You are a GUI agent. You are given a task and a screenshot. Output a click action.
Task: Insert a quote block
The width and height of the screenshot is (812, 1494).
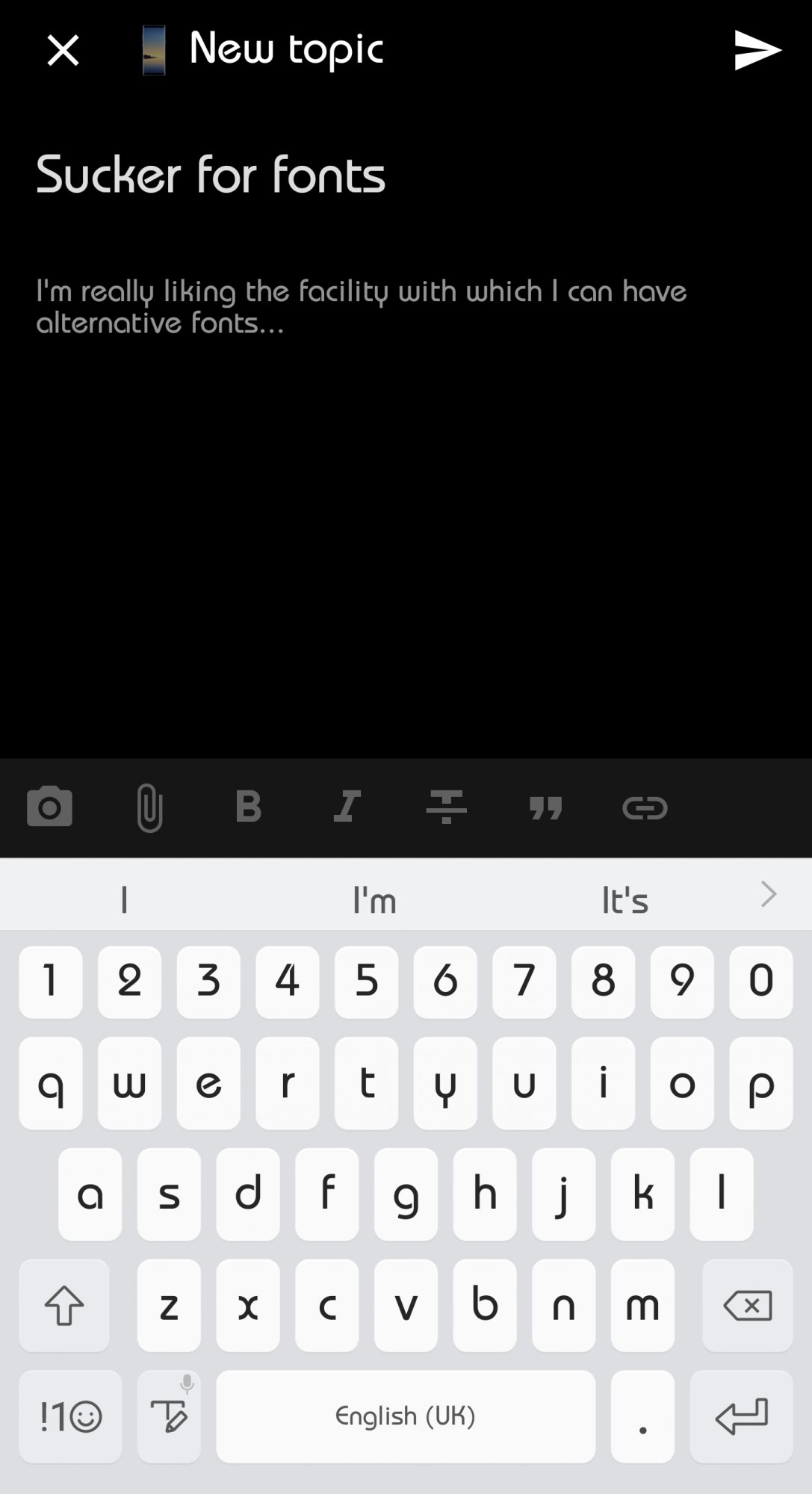coord(545,808)
